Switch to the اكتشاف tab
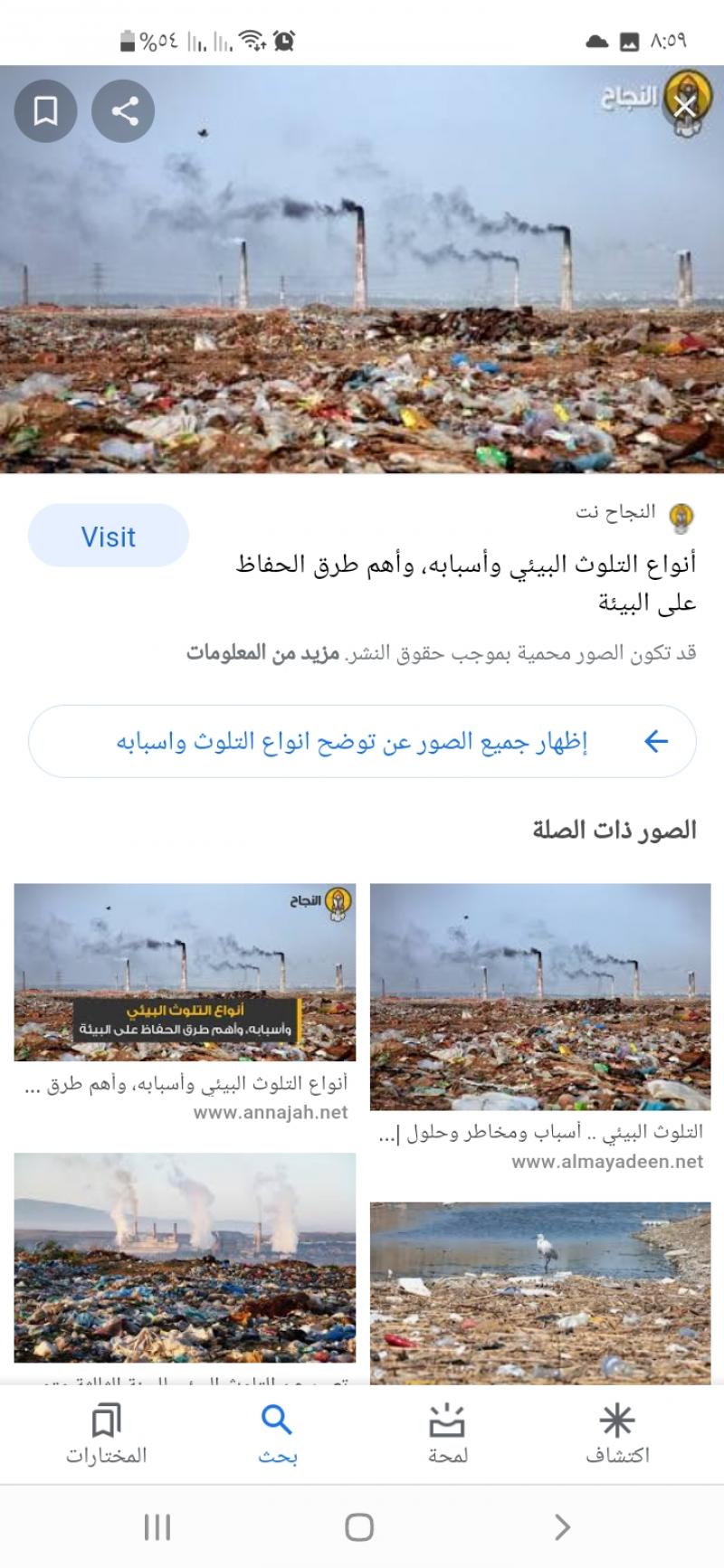The image size is (724, 1568). [617, 1435]
